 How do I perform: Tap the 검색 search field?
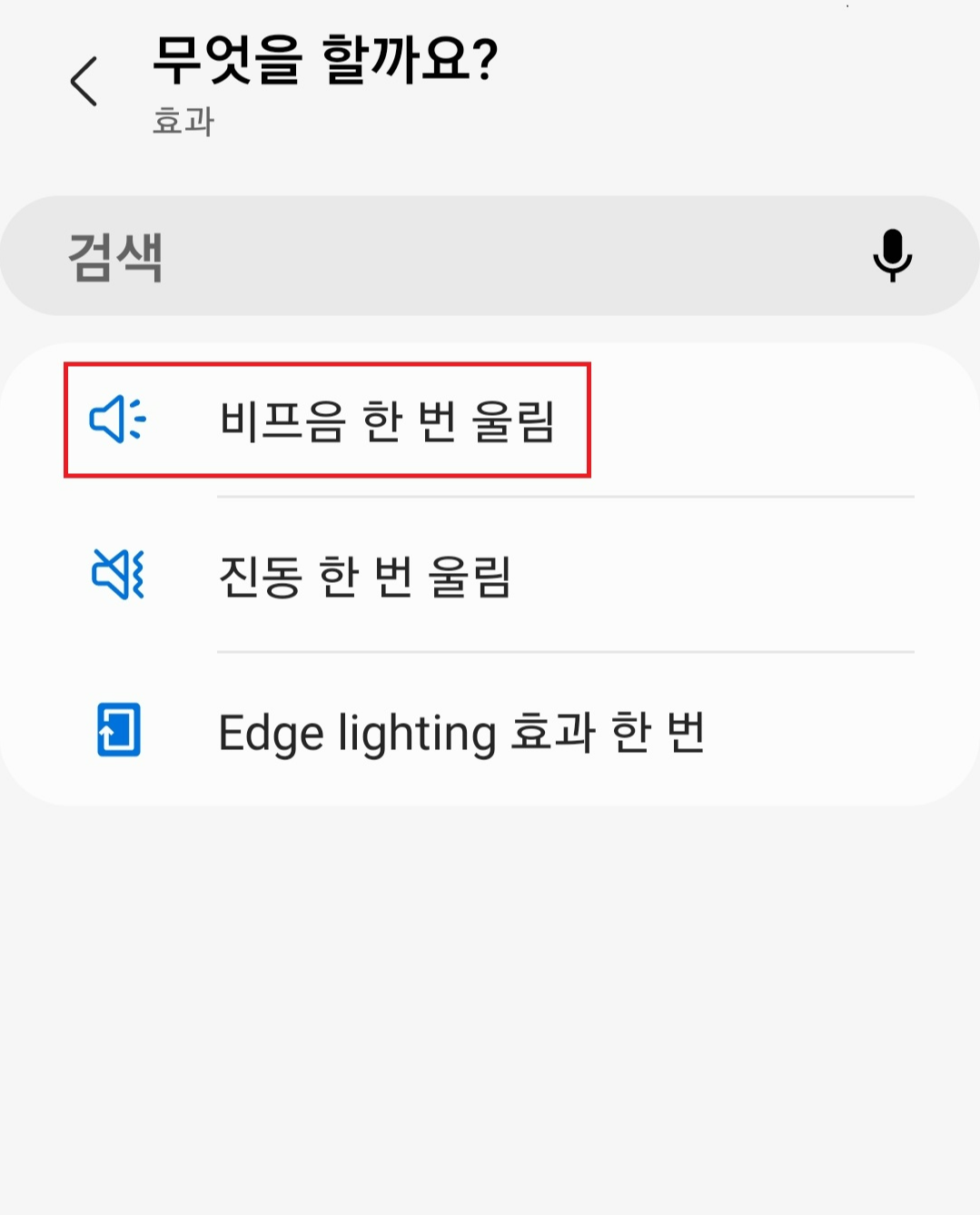point(490,256)
